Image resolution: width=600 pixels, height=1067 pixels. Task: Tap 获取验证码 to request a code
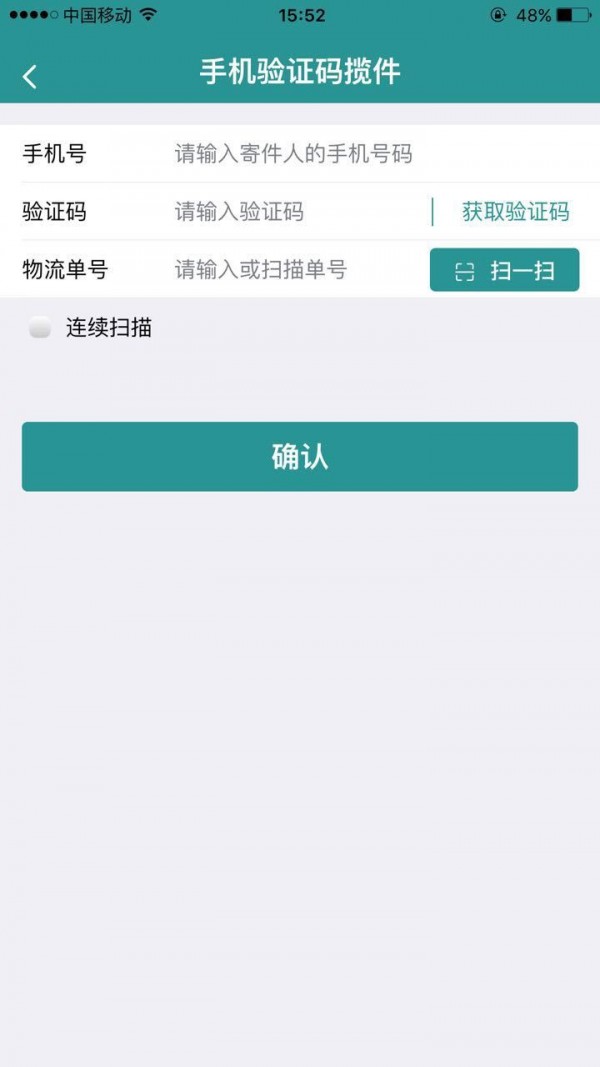point(515,212)
